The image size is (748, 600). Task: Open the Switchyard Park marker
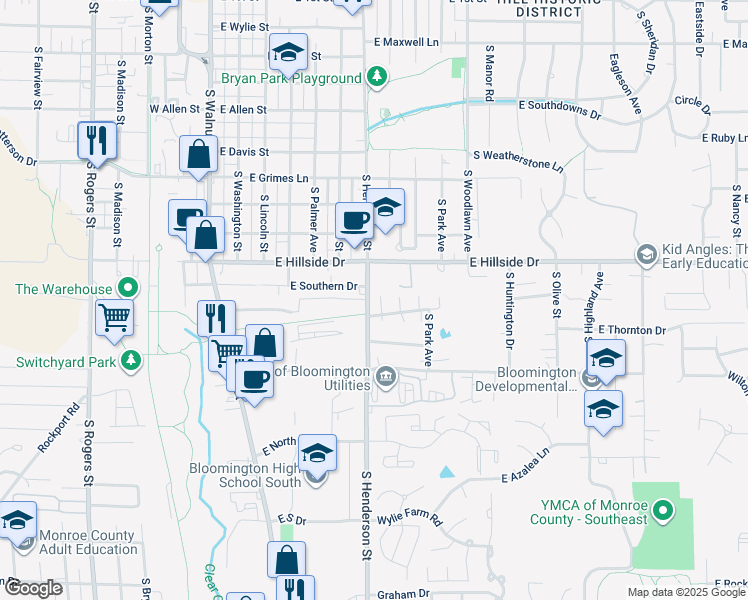130,360
